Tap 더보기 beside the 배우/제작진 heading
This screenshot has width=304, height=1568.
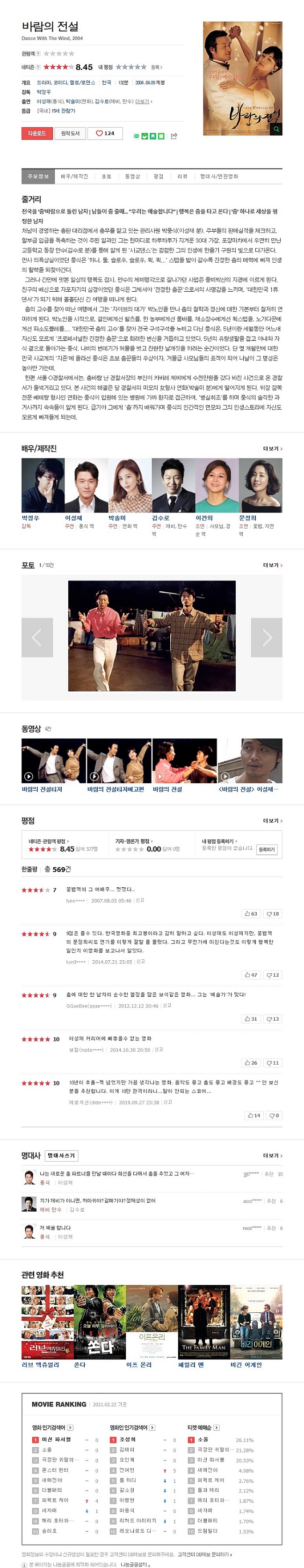272,449
